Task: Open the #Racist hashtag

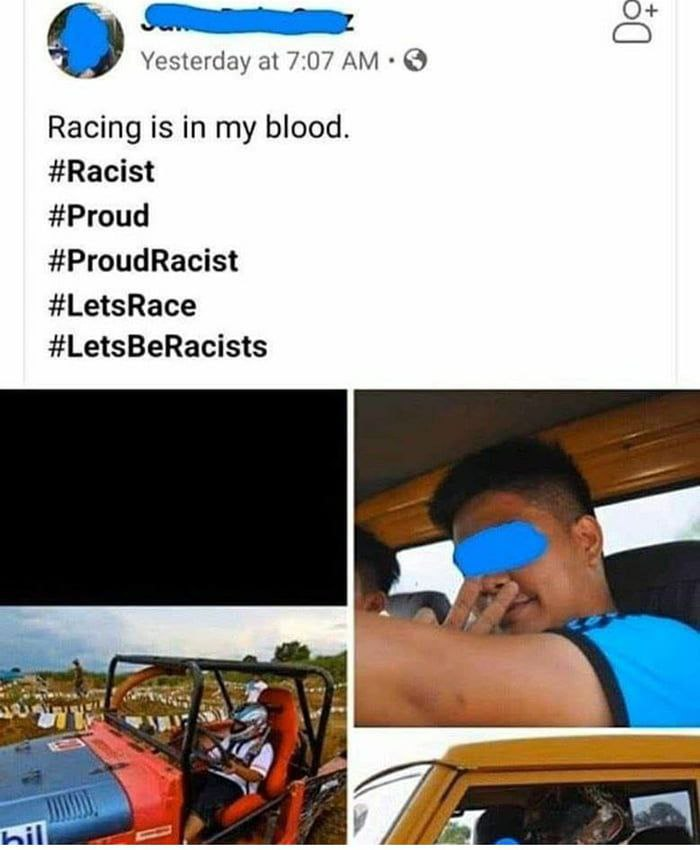Action: point(101,171)
